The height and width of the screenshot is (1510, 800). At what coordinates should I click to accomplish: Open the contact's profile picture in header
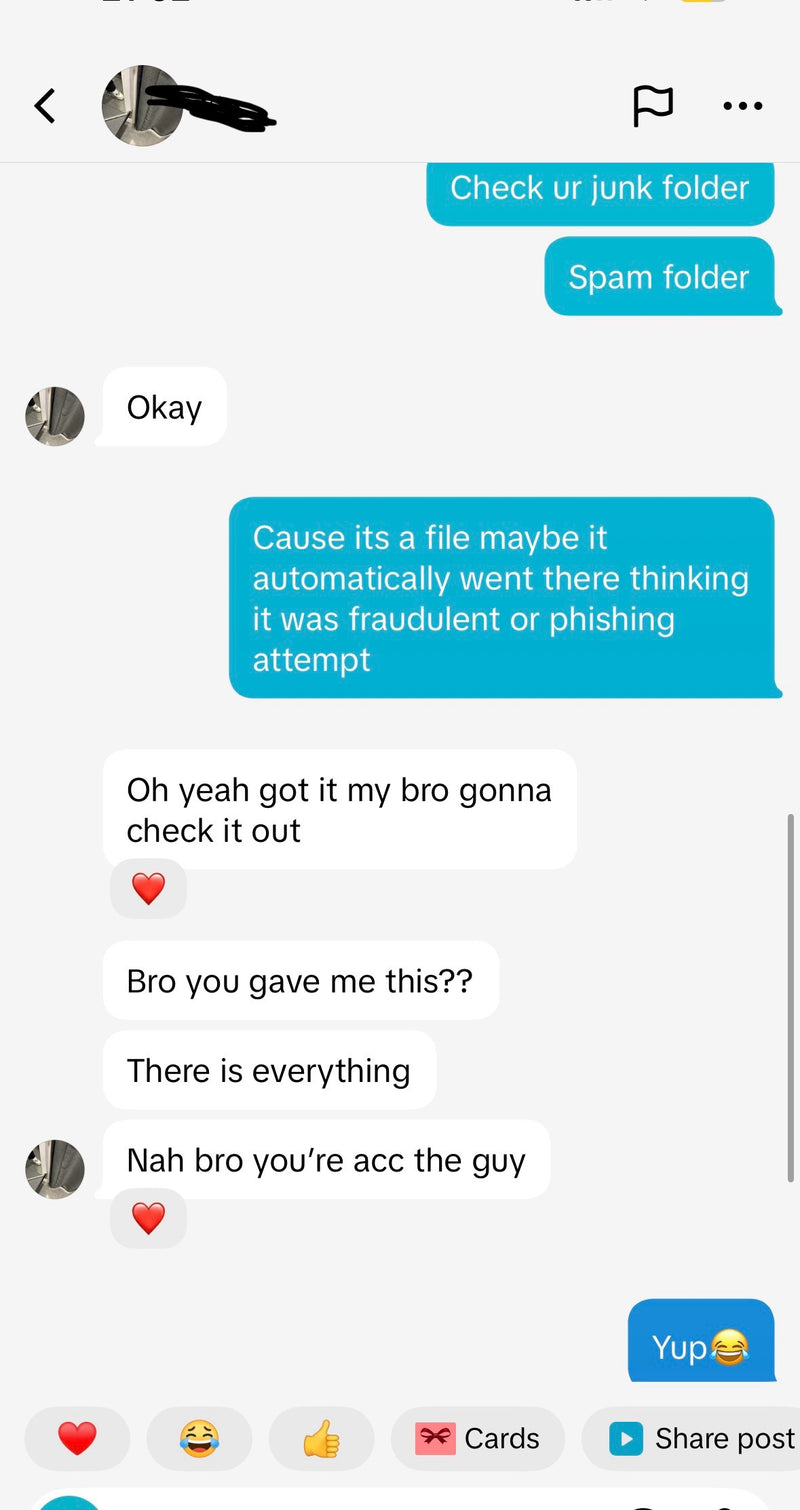pos(142,105)
